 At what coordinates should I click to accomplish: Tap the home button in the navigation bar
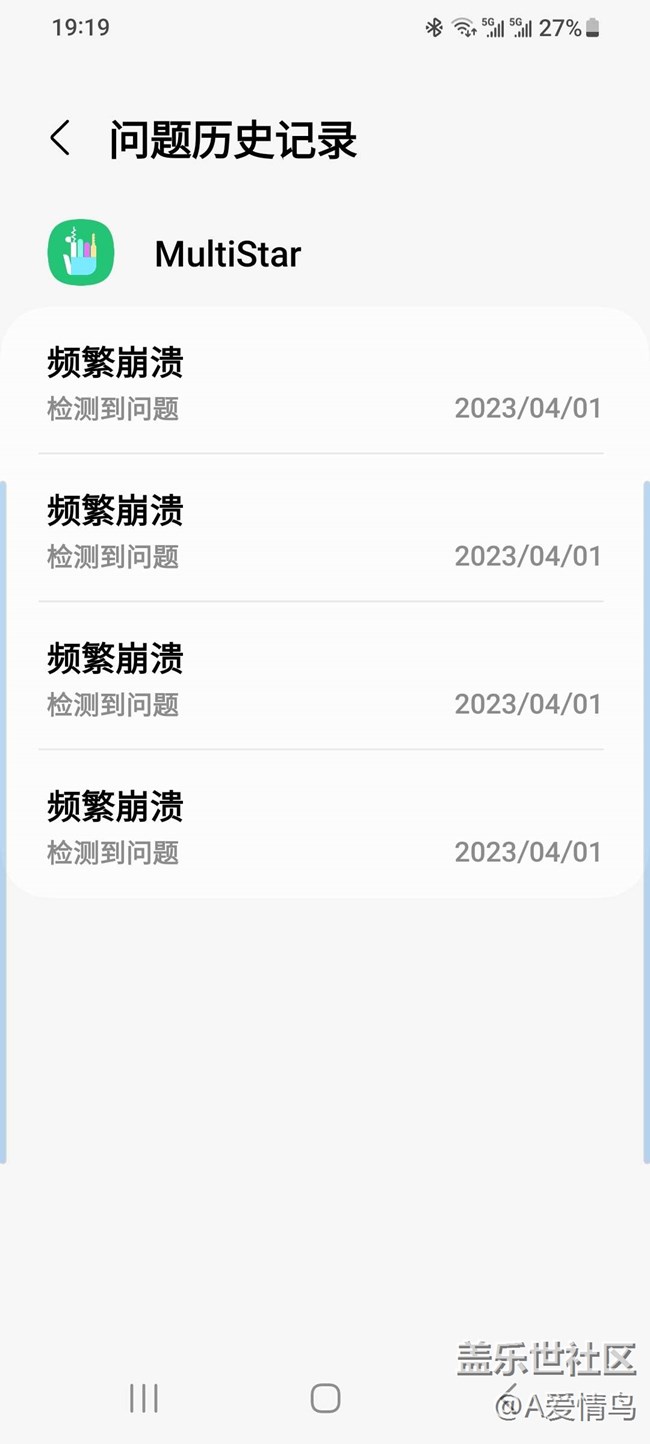325,1398
